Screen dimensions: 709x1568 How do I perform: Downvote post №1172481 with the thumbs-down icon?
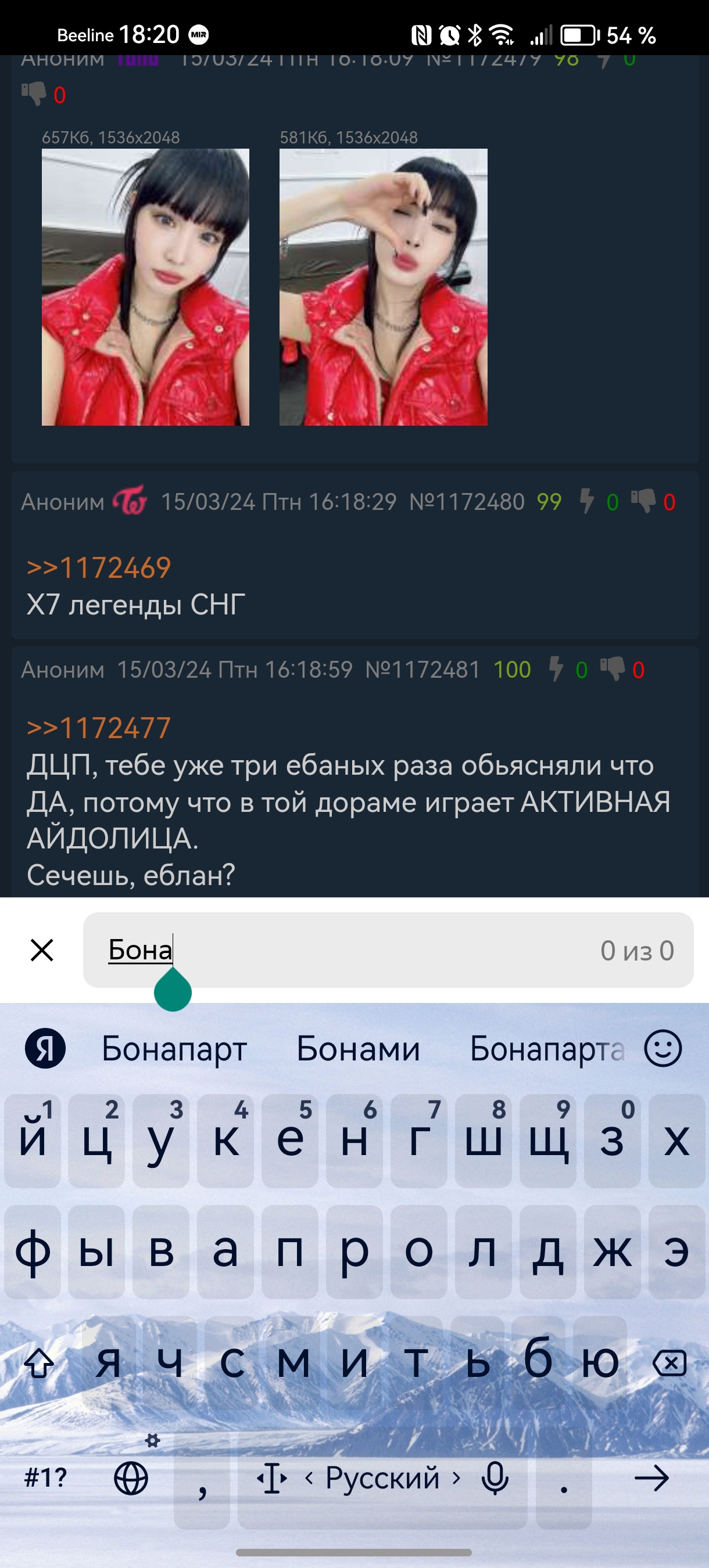point(612,670)
